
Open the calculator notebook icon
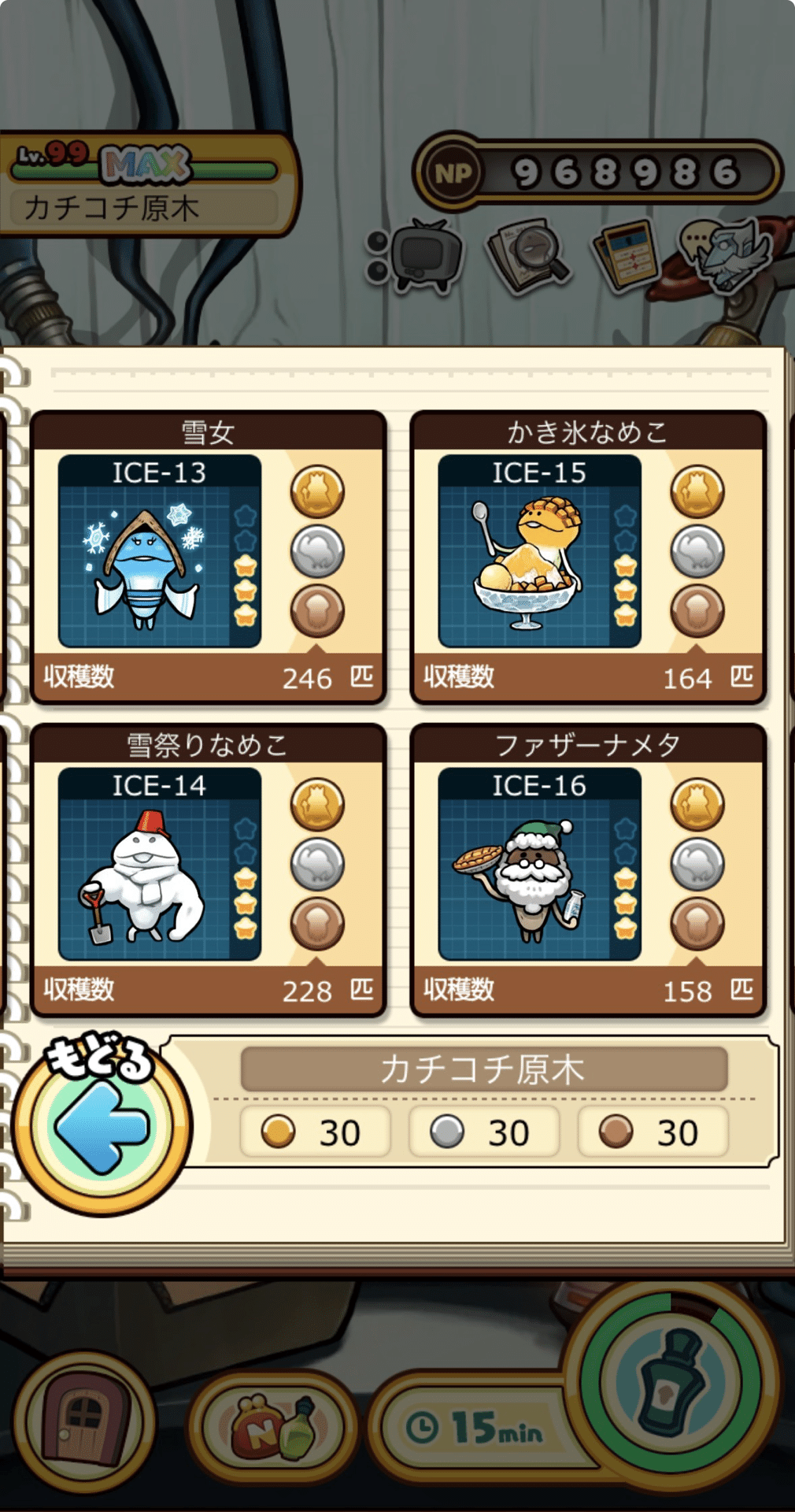coord(627,255)
